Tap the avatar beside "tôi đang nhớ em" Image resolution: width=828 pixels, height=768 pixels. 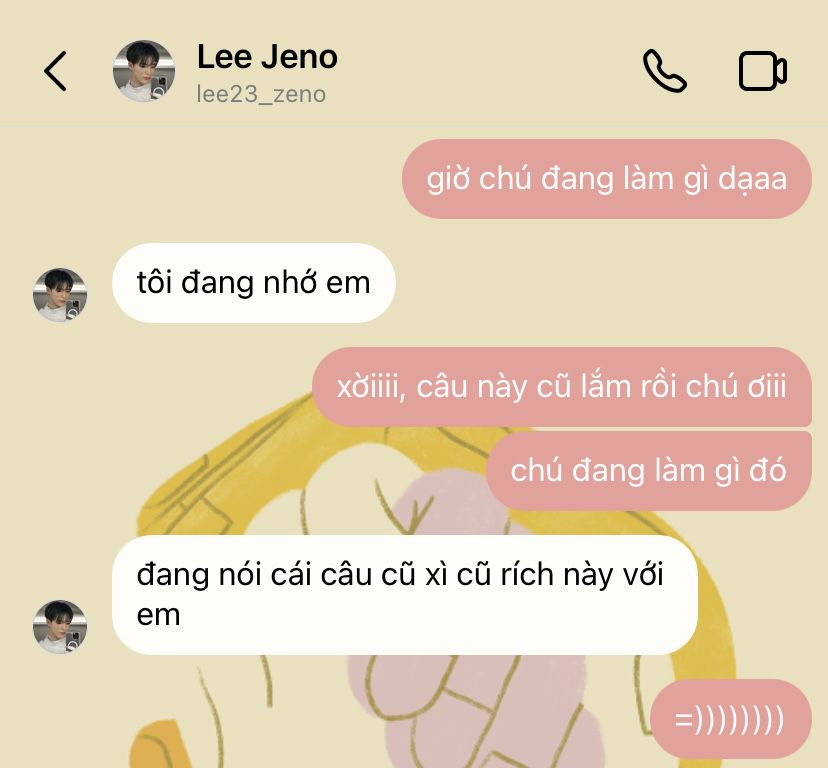point(60,295)
